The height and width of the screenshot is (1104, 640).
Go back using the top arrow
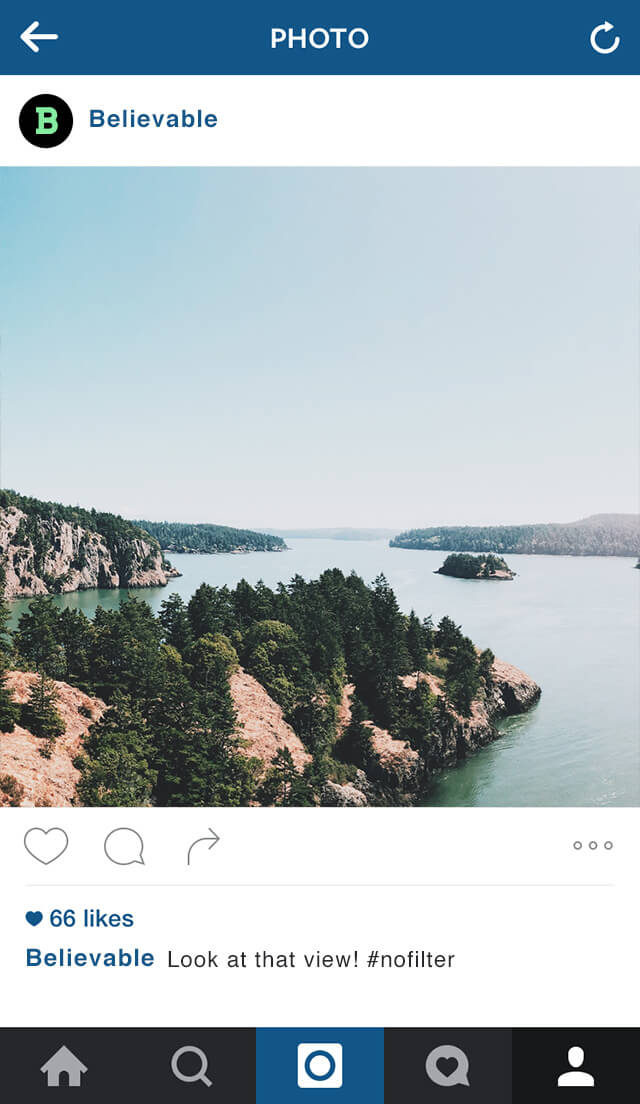39,38
